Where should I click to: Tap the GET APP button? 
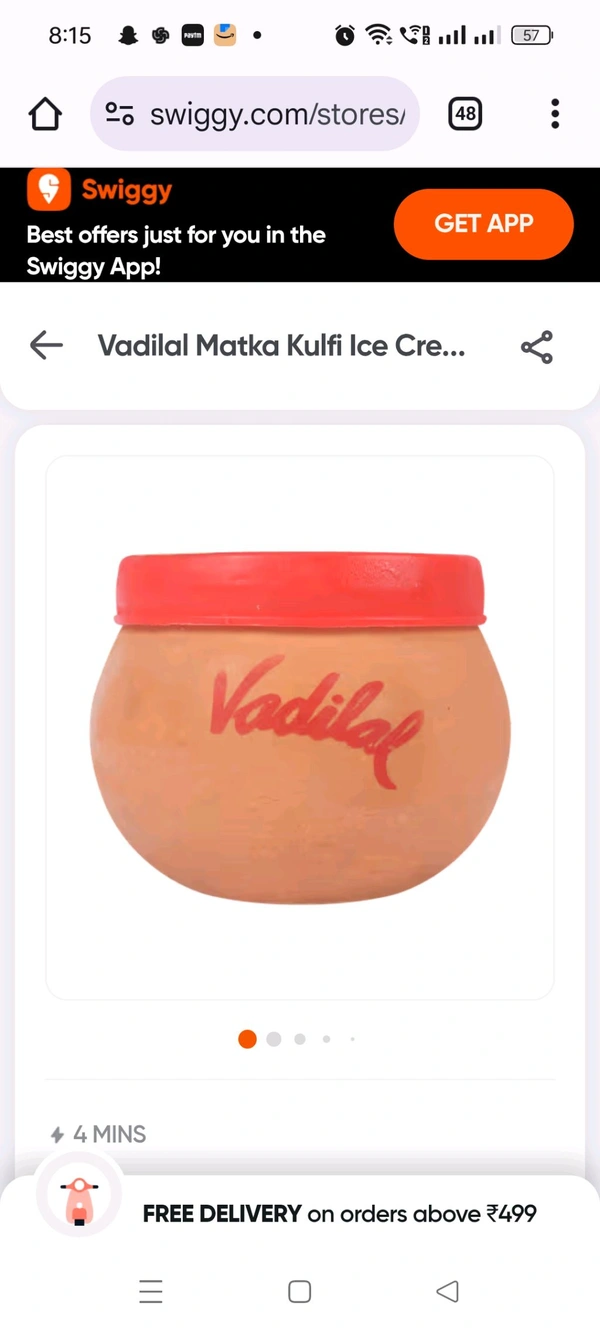[x=483, y=224]
